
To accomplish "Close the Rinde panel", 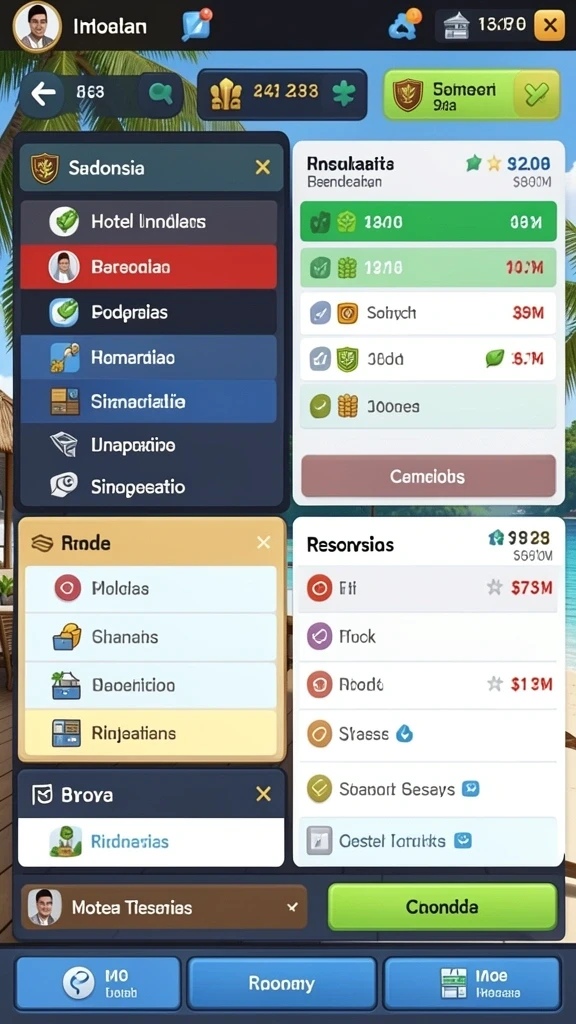I will tap(263, 543).
